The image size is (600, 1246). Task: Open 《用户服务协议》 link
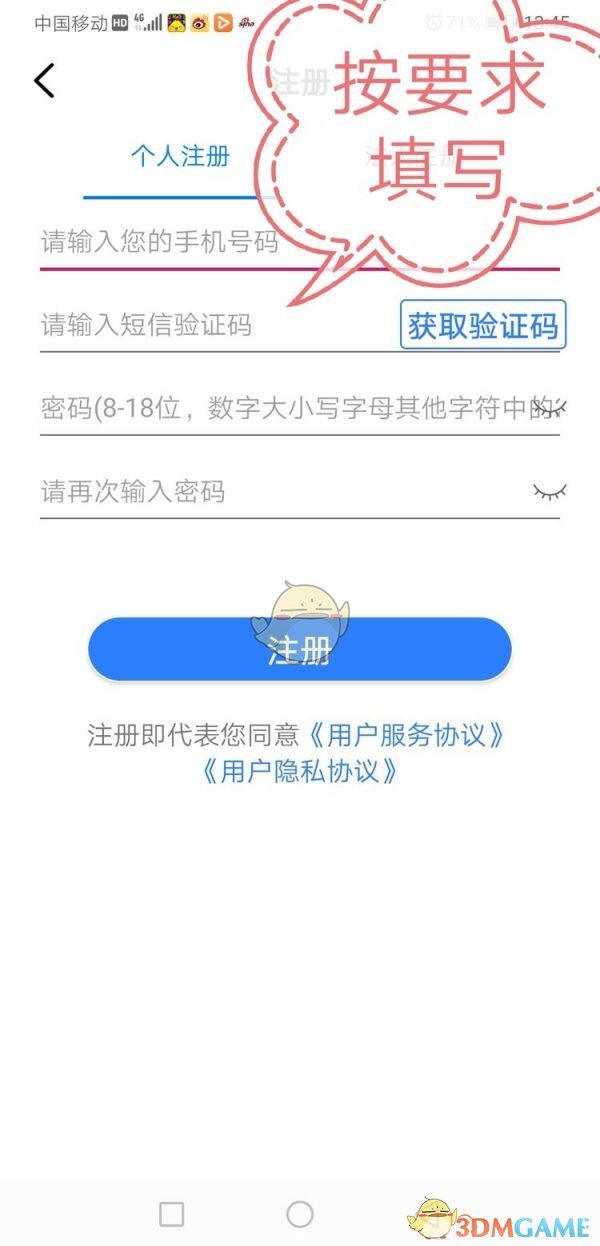point(404,736)
